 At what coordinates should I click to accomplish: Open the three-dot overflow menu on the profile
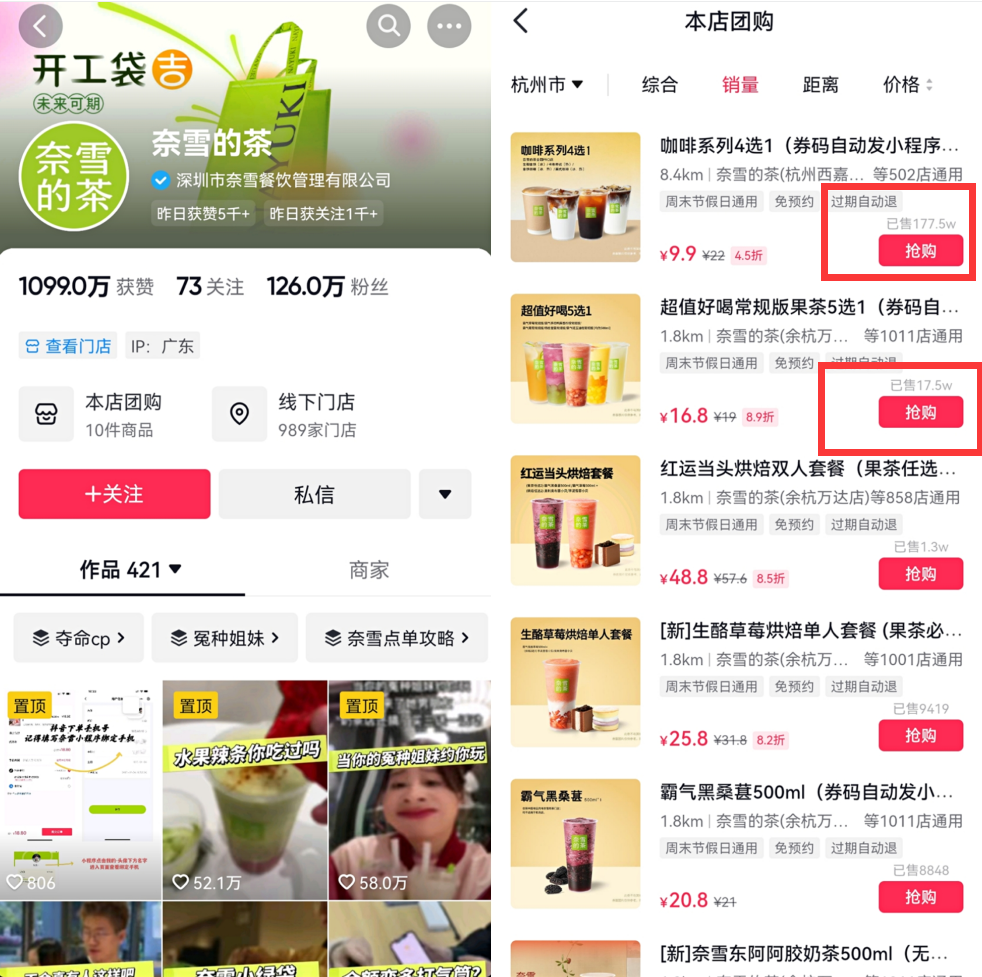449,26
